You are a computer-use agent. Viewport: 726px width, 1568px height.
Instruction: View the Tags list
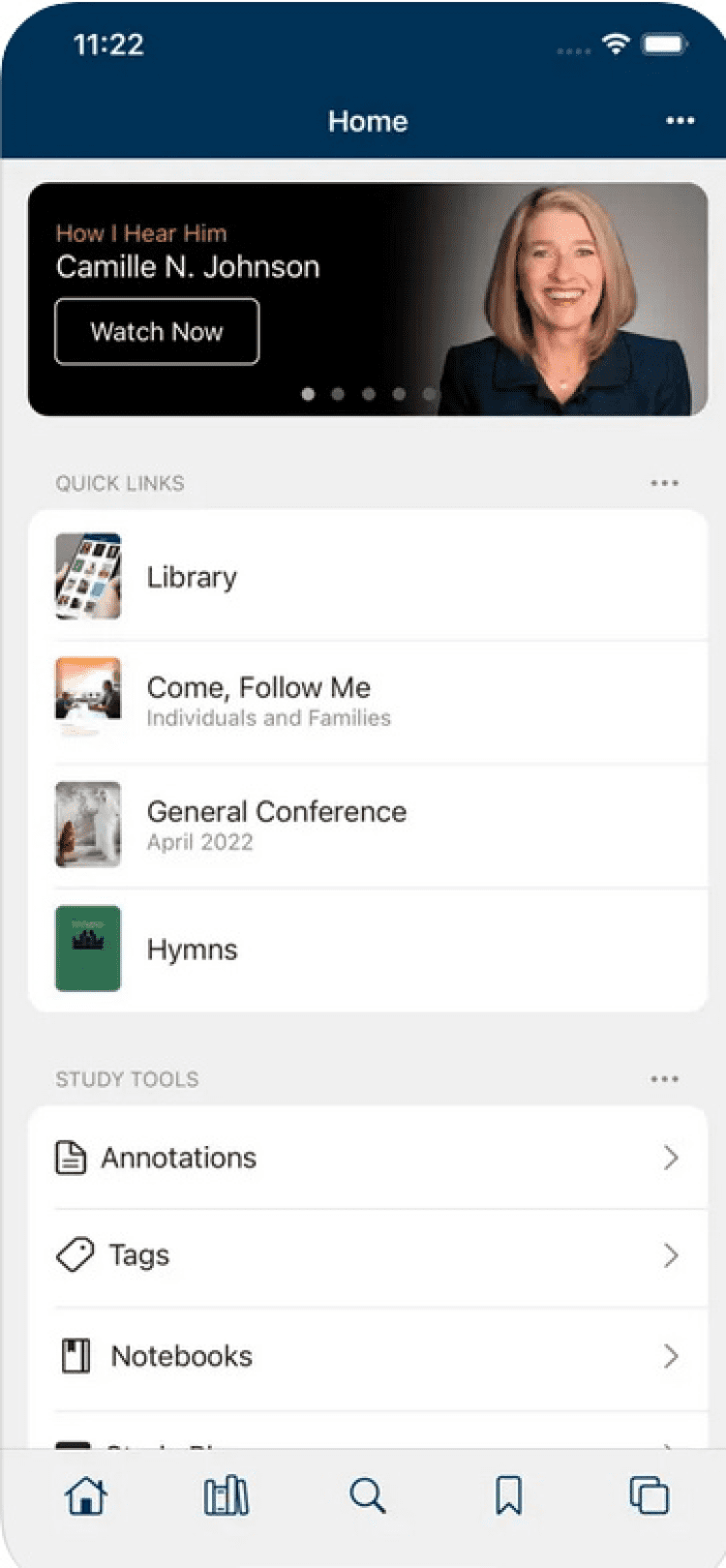[368, 1255]
